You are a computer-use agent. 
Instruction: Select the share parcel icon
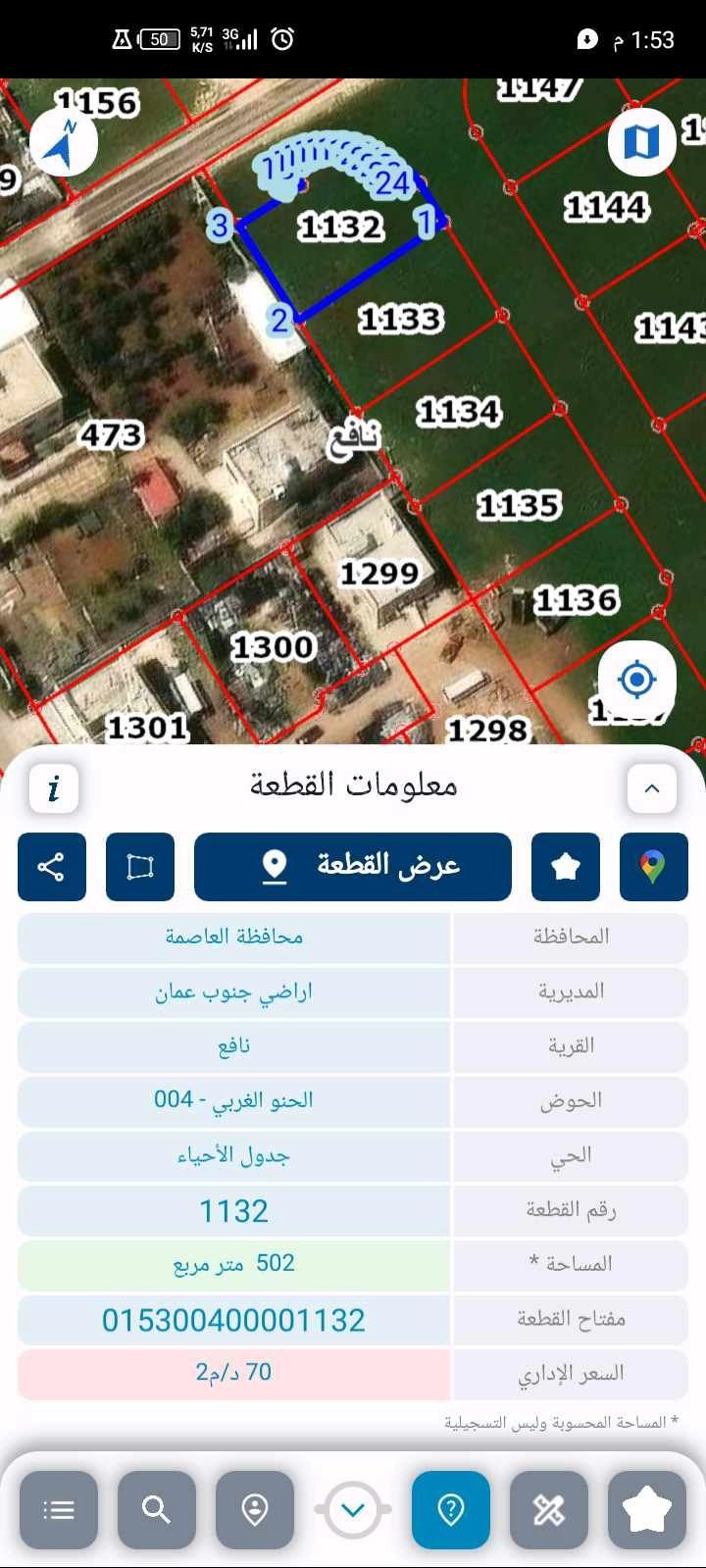51,867
